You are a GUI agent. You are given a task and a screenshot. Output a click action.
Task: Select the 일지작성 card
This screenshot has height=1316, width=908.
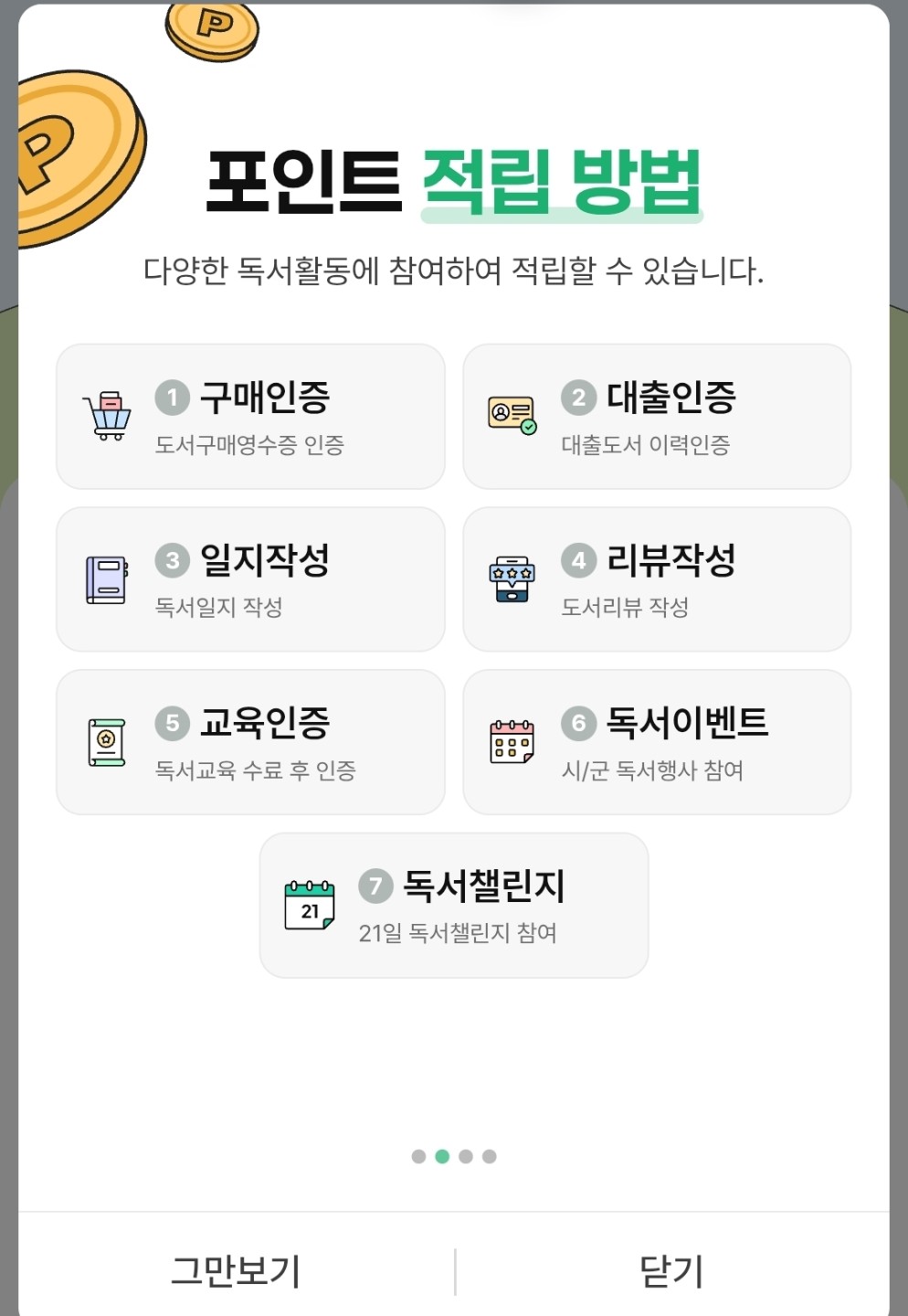pos(250,578)
